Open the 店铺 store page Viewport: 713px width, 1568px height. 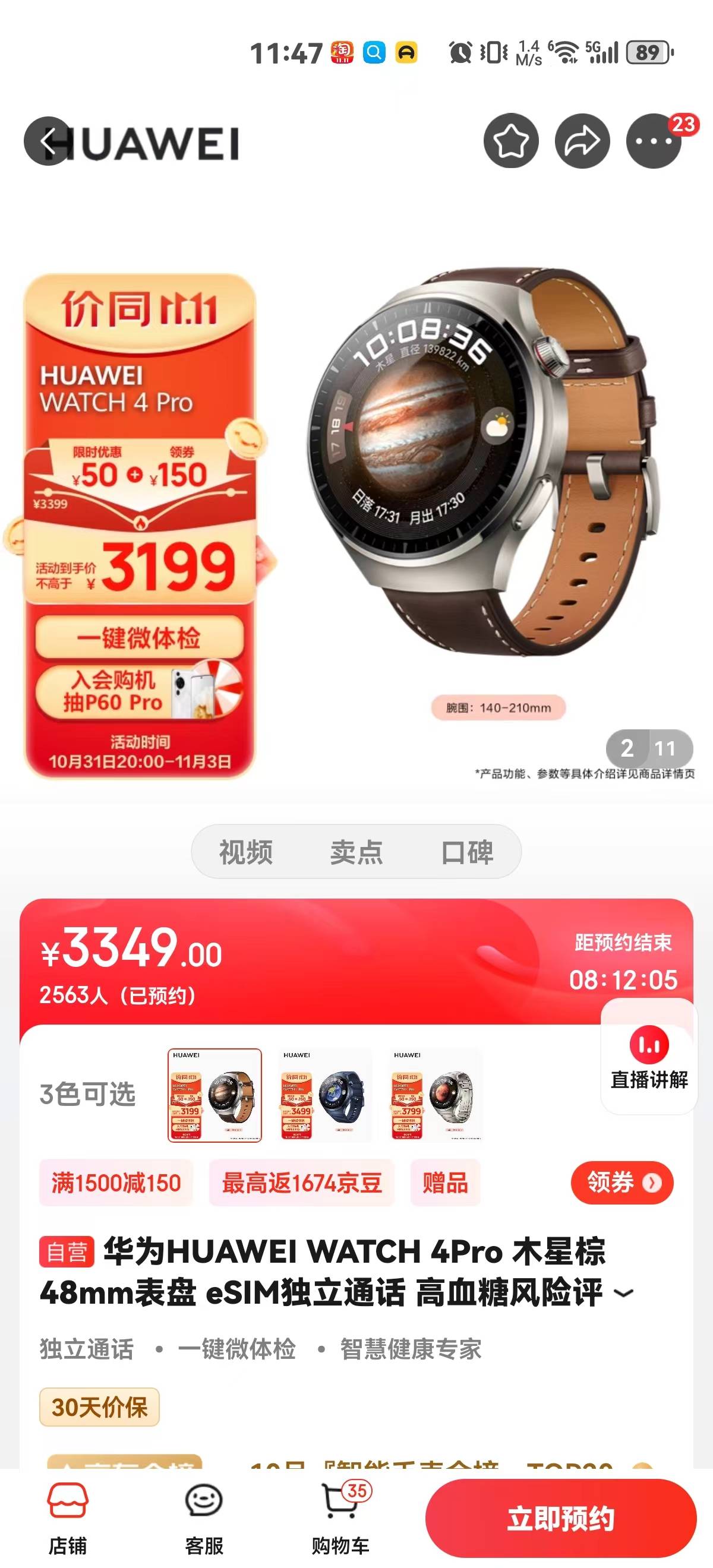(x=68, y=1518)
